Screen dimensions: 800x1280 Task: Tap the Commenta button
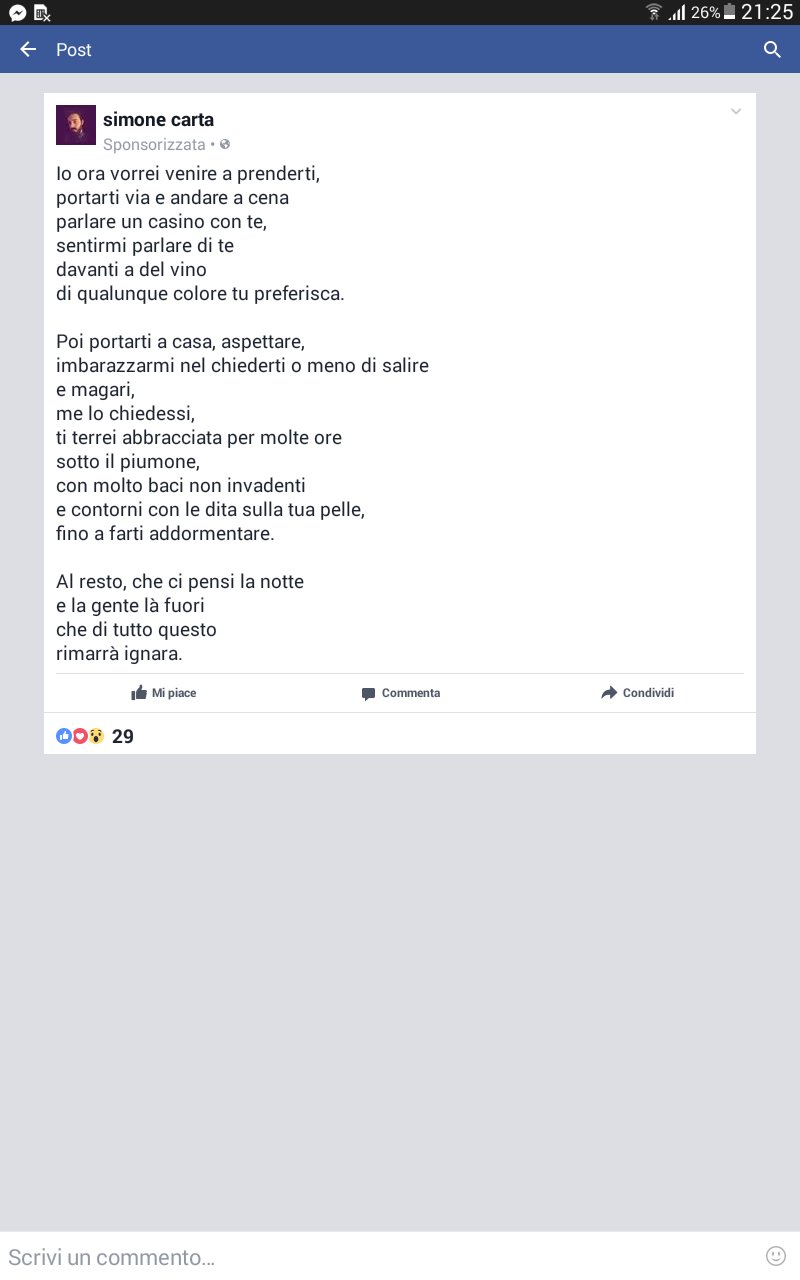(400, 693)
